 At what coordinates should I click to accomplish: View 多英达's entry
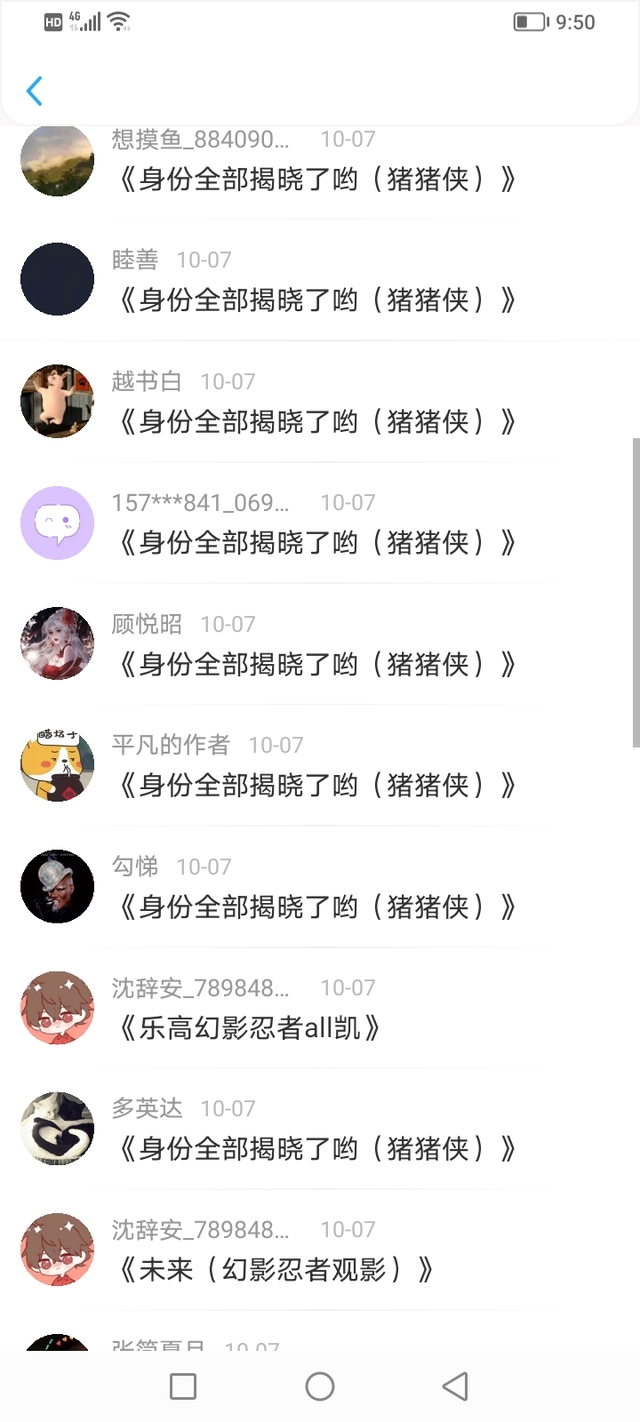317,1149
